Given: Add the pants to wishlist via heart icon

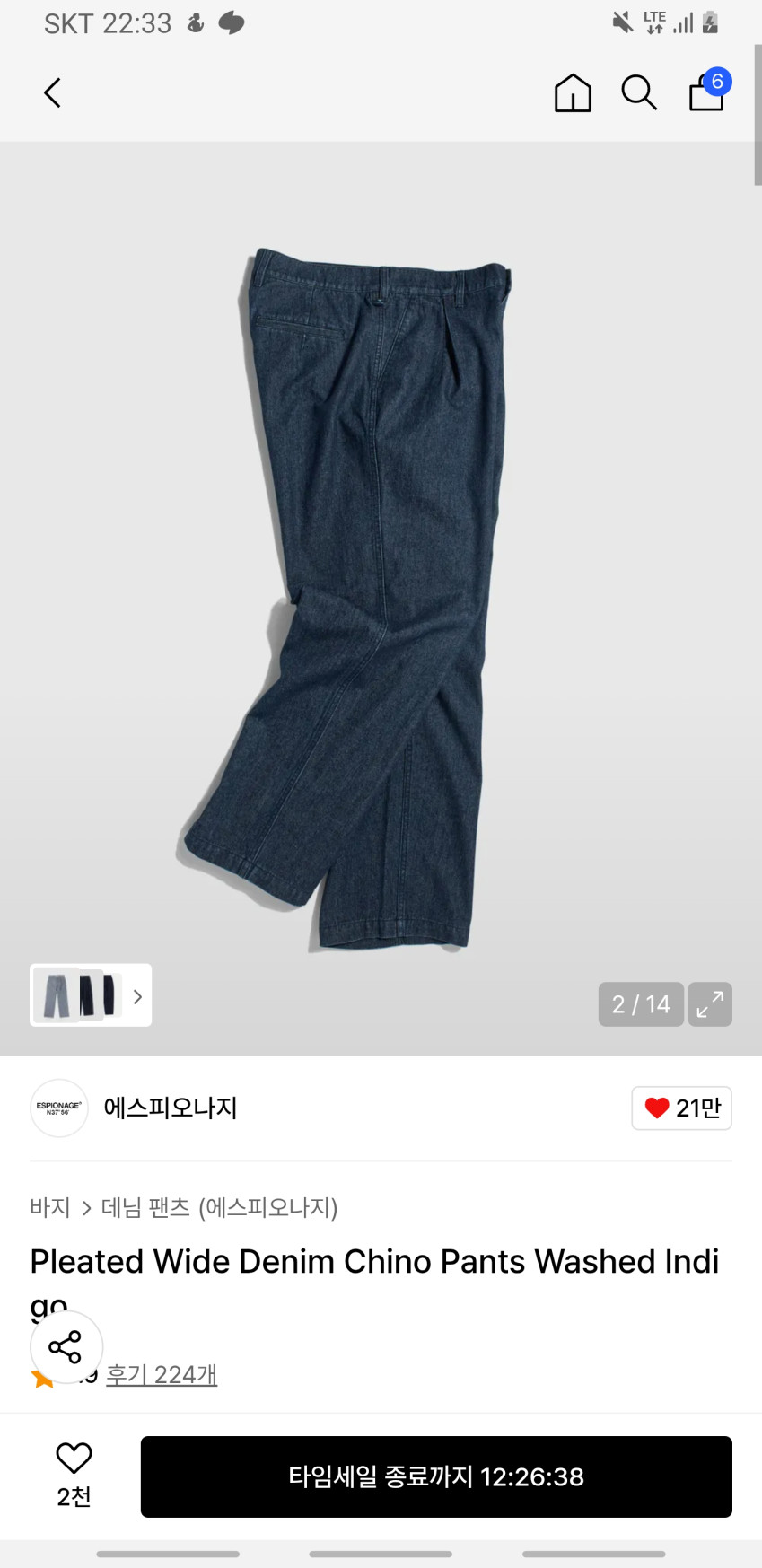Looking at the screenshot, I should (74, 1459).
